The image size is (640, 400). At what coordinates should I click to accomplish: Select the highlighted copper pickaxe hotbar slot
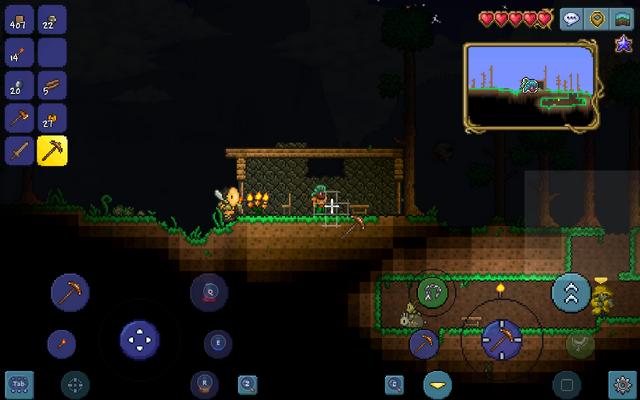point(51,150)
